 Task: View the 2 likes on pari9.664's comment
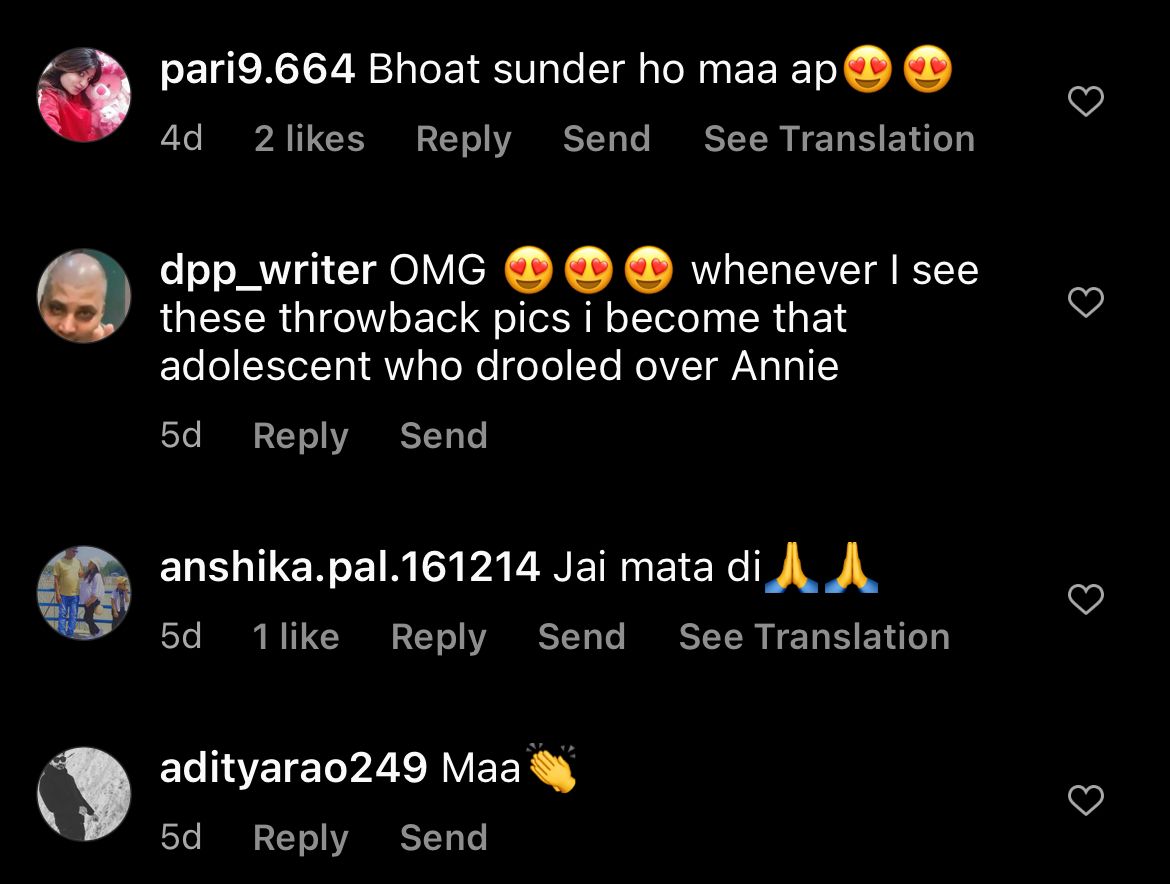pyautogui.click(x=309, y=139)
